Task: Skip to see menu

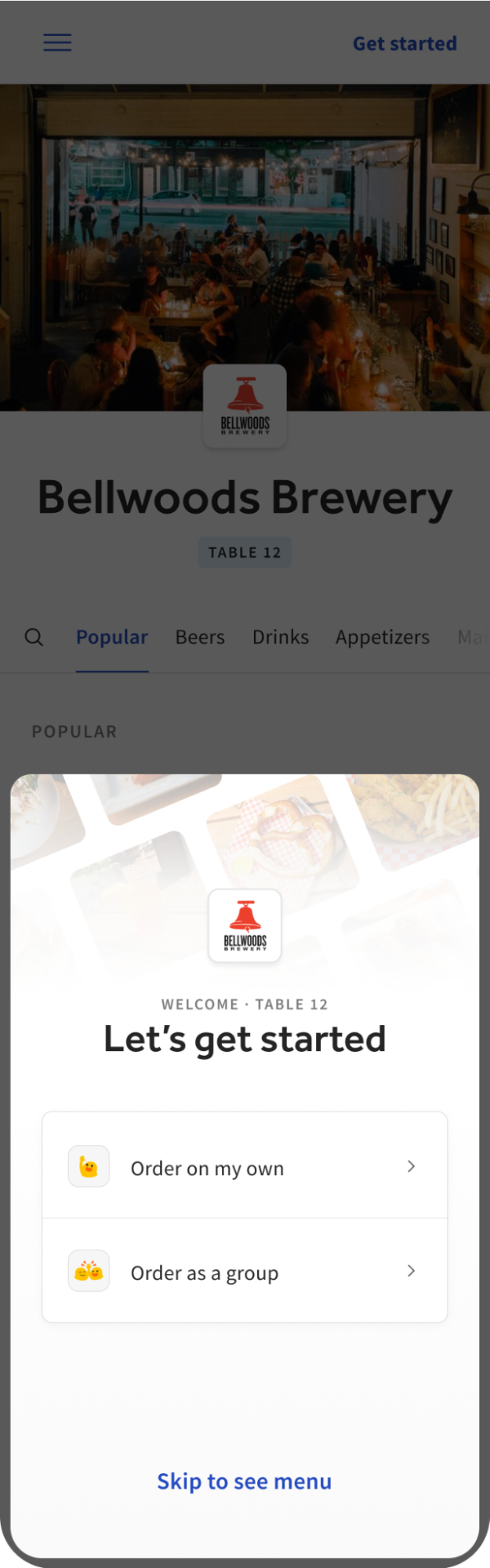Action: point(244,1481)
